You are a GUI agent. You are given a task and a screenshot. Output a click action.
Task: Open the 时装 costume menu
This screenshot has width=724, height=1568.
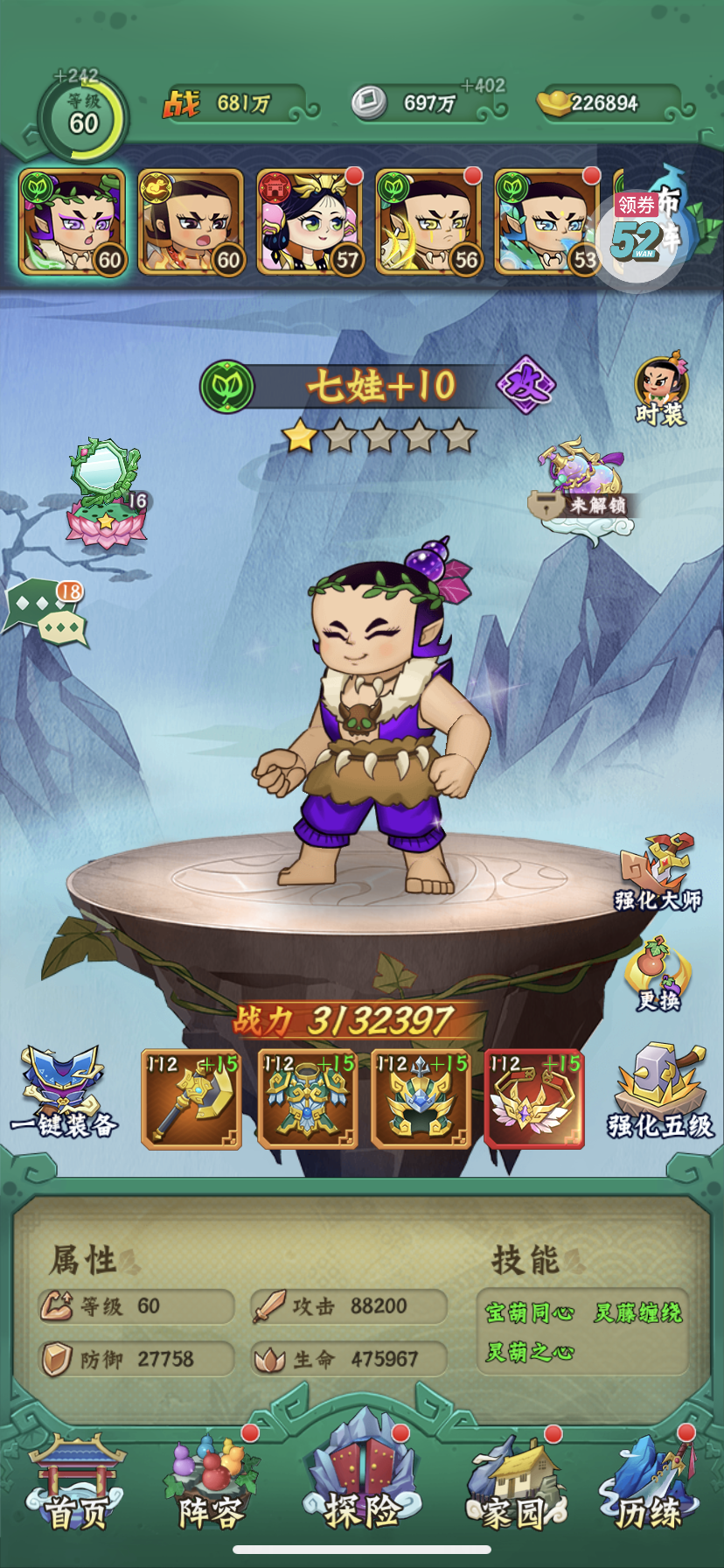[661, 389]
